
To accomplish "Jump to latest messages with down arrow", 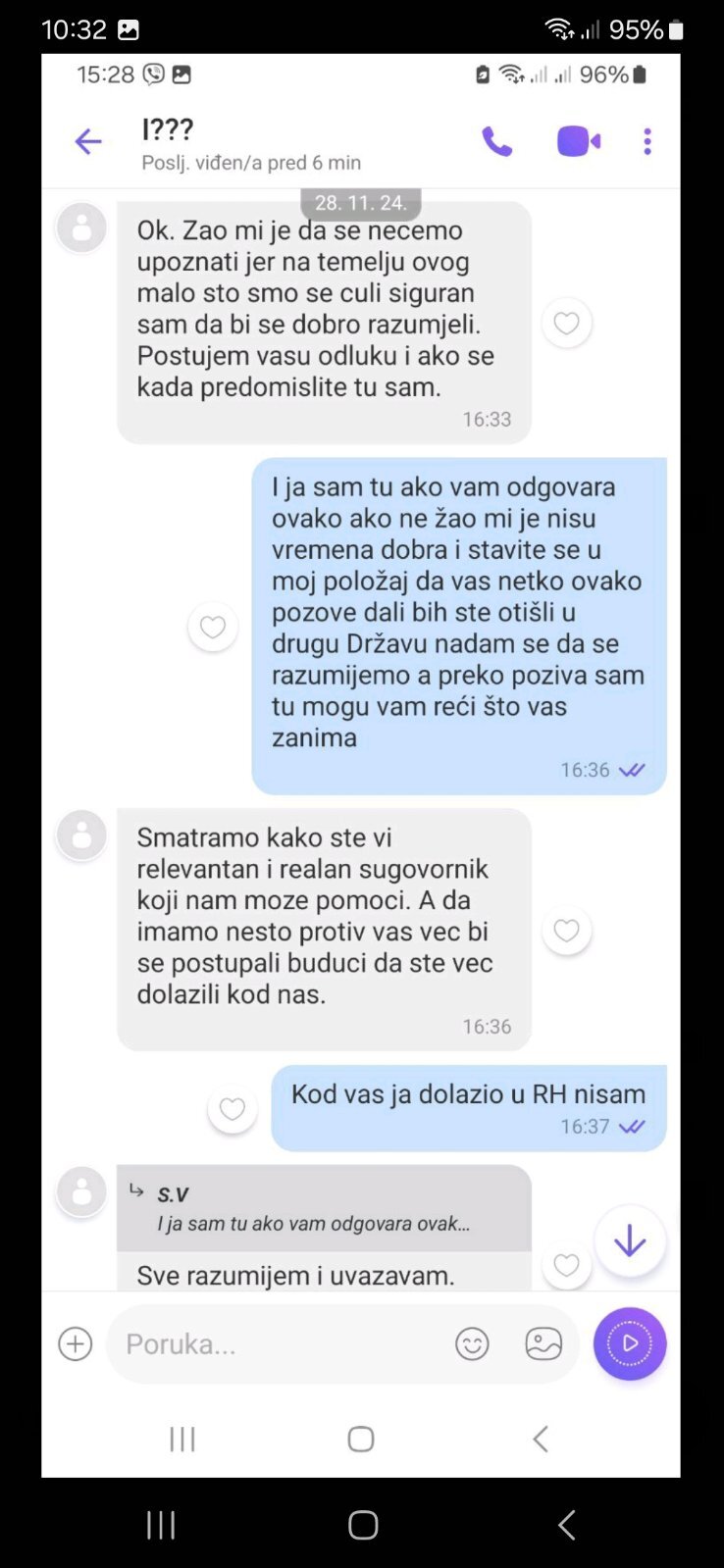I will click(x=630, y=1241).
